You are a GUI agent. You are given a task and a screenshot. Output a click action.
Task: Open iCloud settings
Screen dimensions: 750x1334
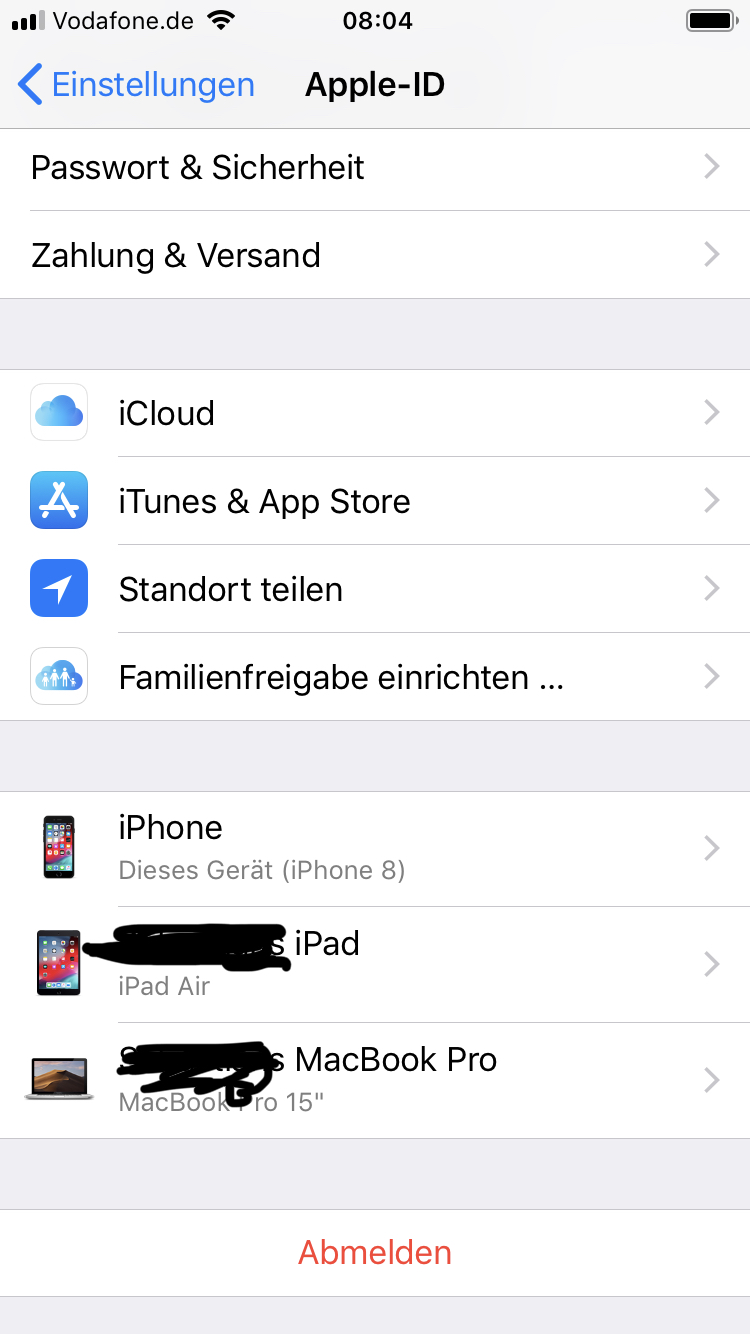(x=375, y=413)
